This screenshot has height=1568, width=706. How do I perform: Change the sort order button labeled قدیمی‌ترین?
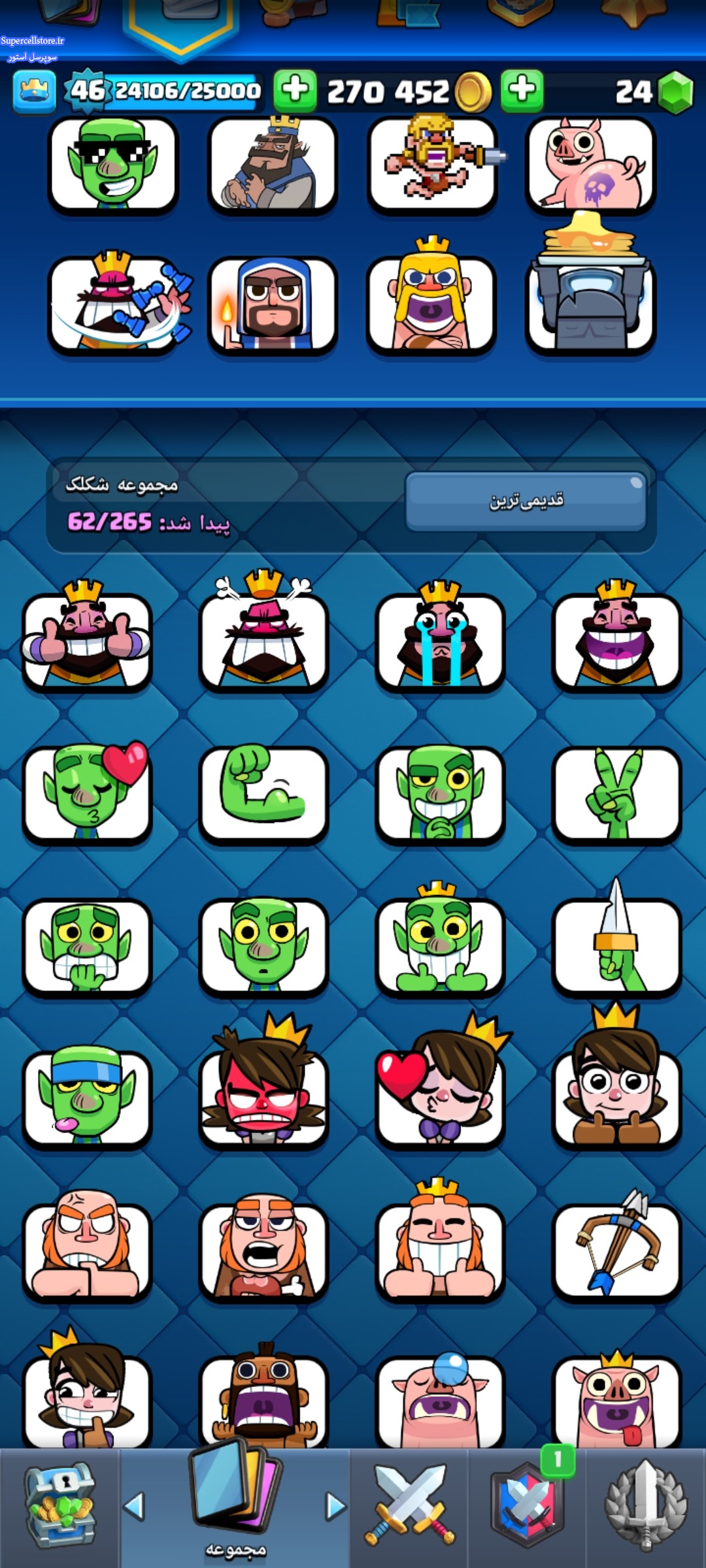(x=526, y=501)
